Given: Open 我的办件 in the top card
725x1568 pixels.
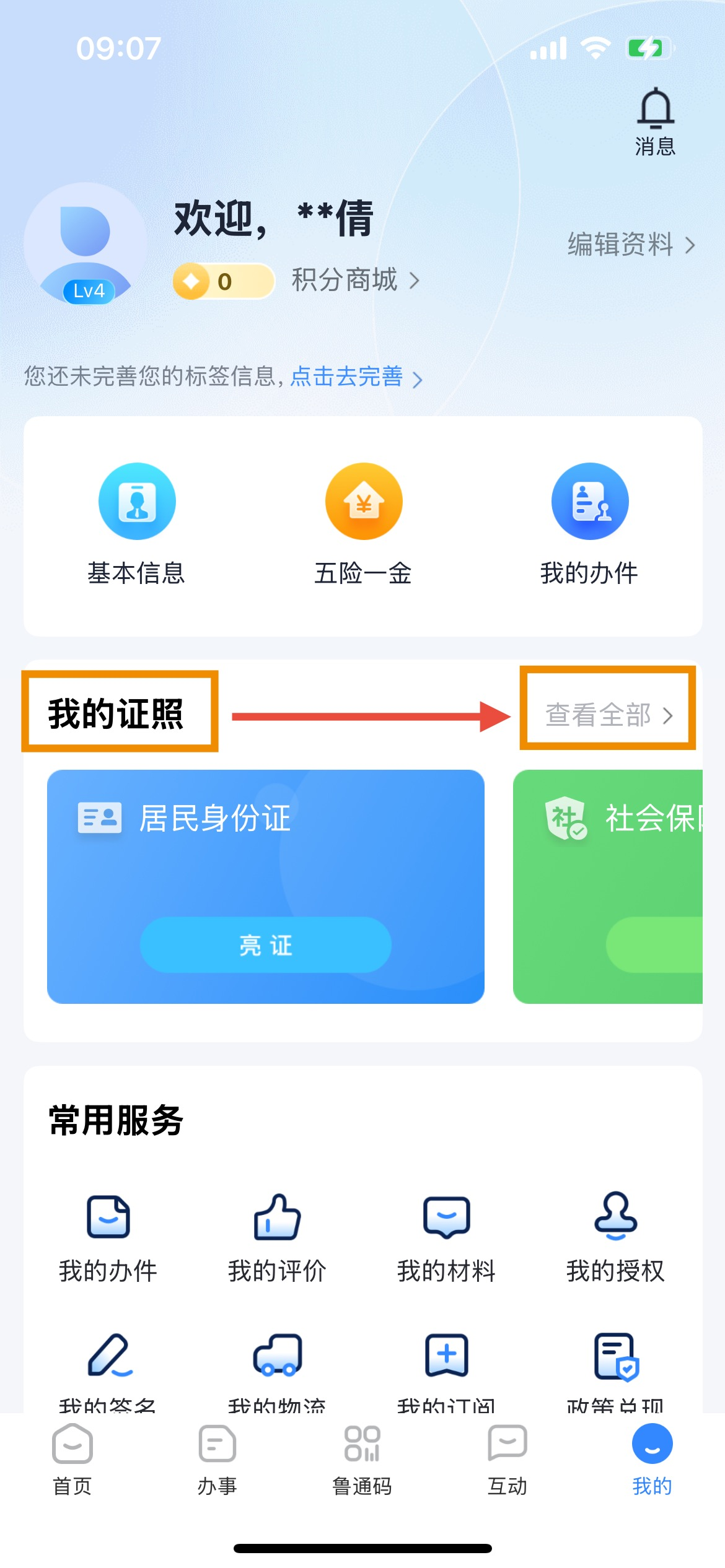Looking at the screenshot, I should [x=589, y=524].
